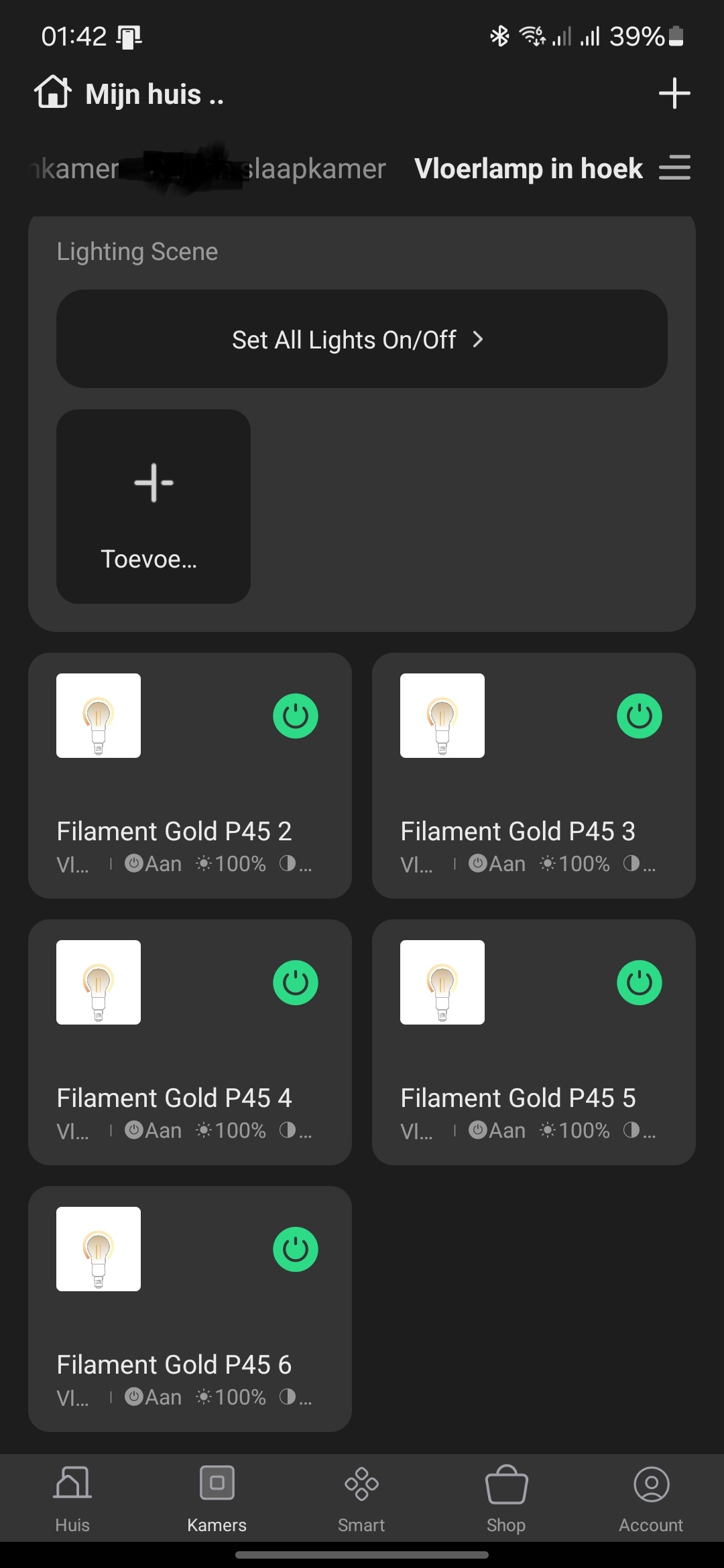
Task: Switch off Filament Gold P45 5
Action: click(640, 982)
